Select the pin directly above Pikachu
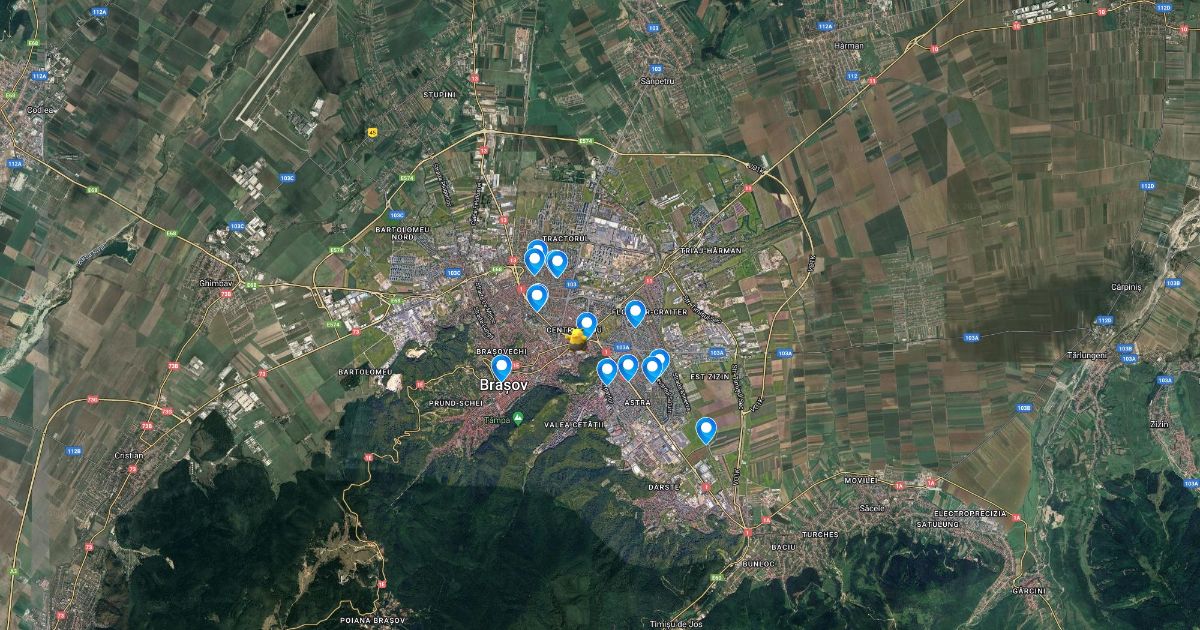The image size is (1200, 630). pos(587,323)
